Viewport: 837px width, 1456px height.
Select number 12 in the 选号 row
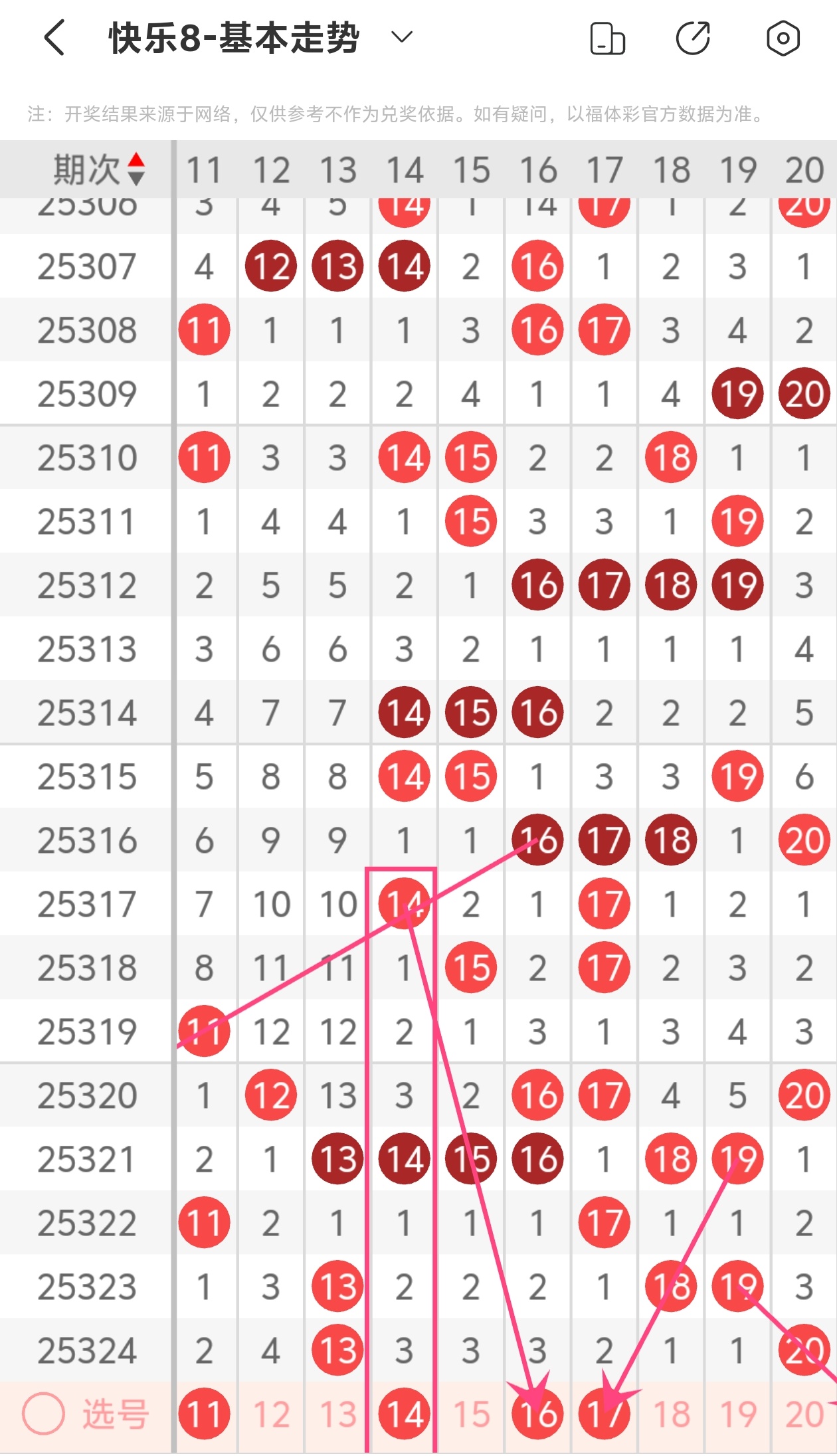271,1413
